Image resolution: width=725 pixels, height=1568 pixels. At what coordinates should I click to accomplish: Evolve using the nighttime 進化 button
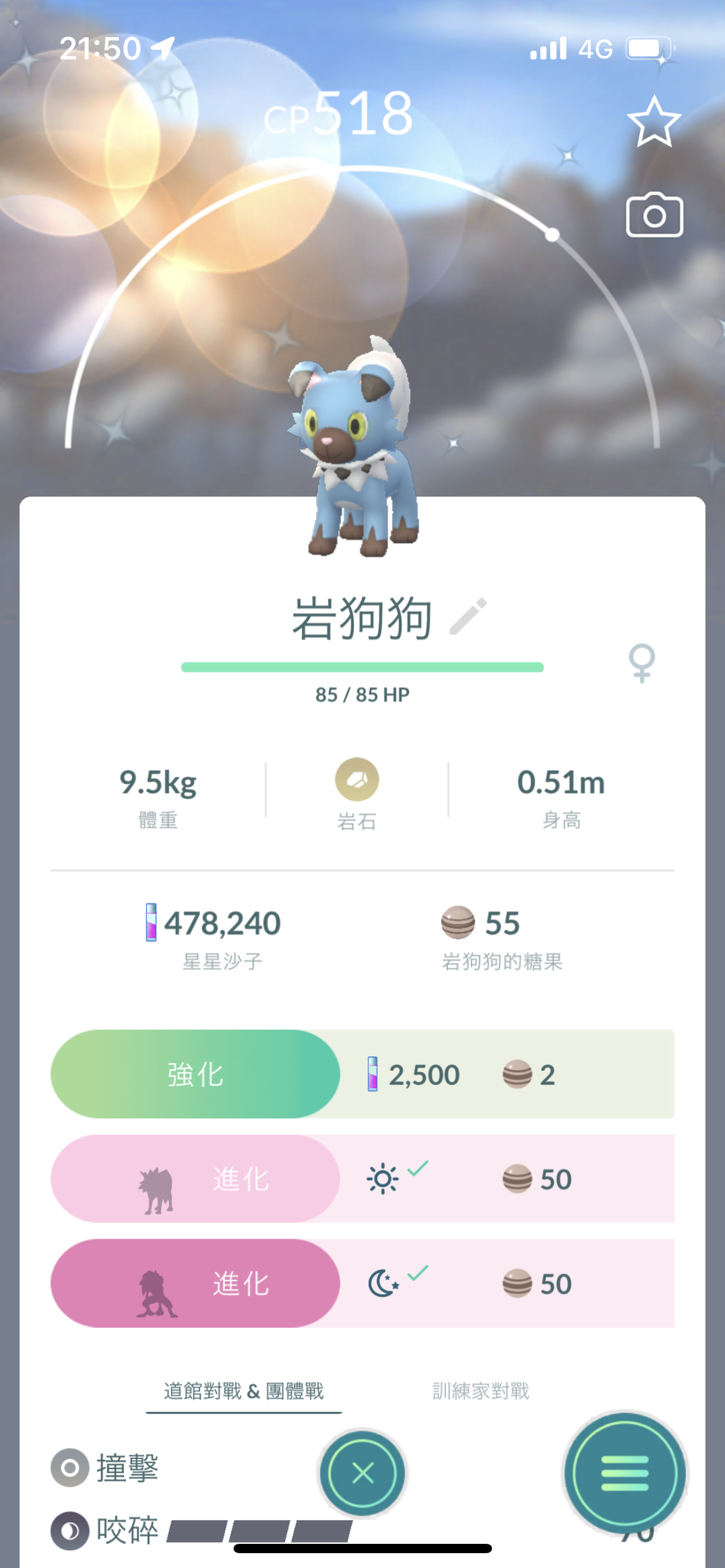click(x=195, y=1283)
